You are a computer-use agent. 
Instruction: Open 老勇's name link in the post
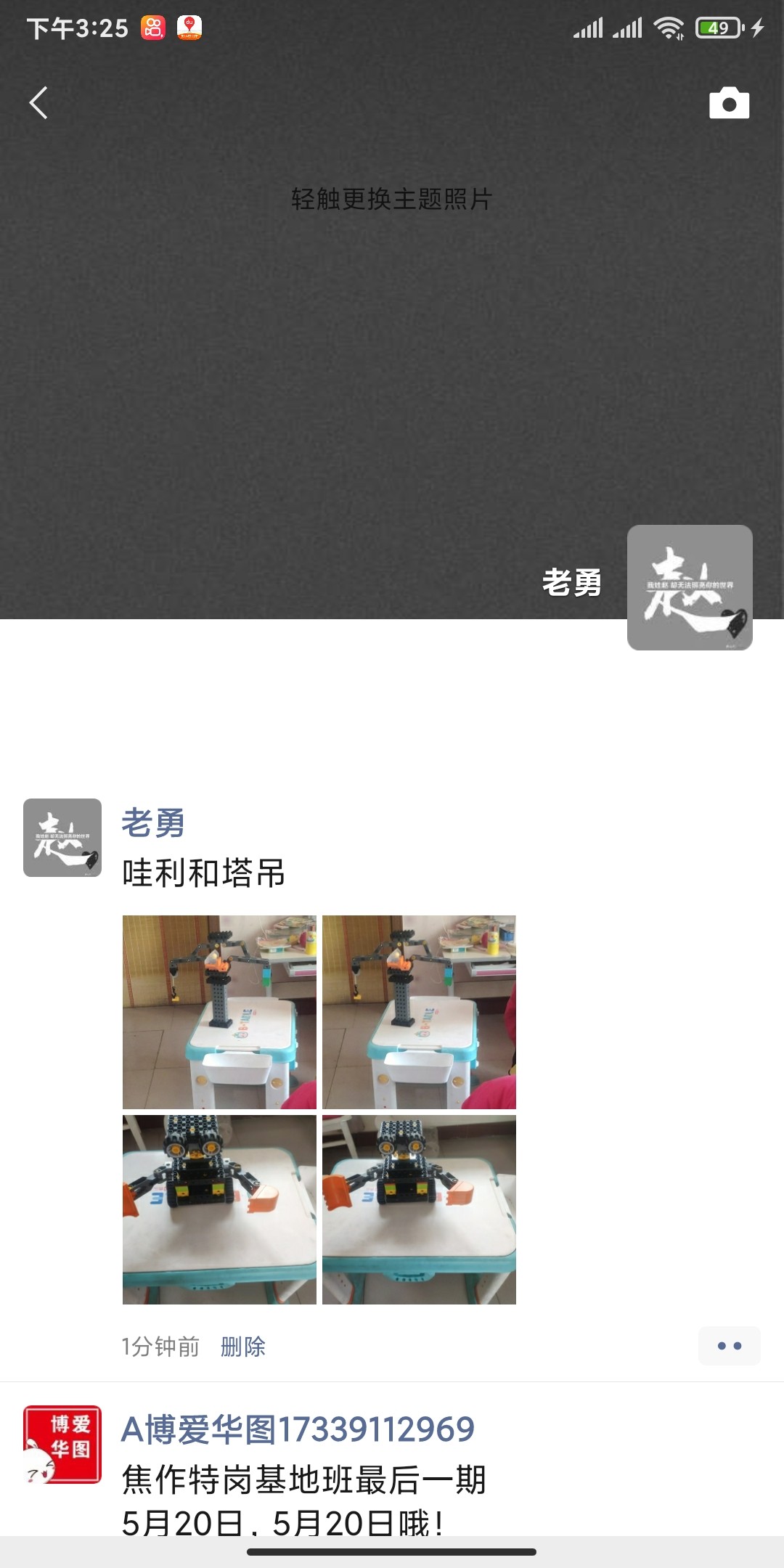153,822
